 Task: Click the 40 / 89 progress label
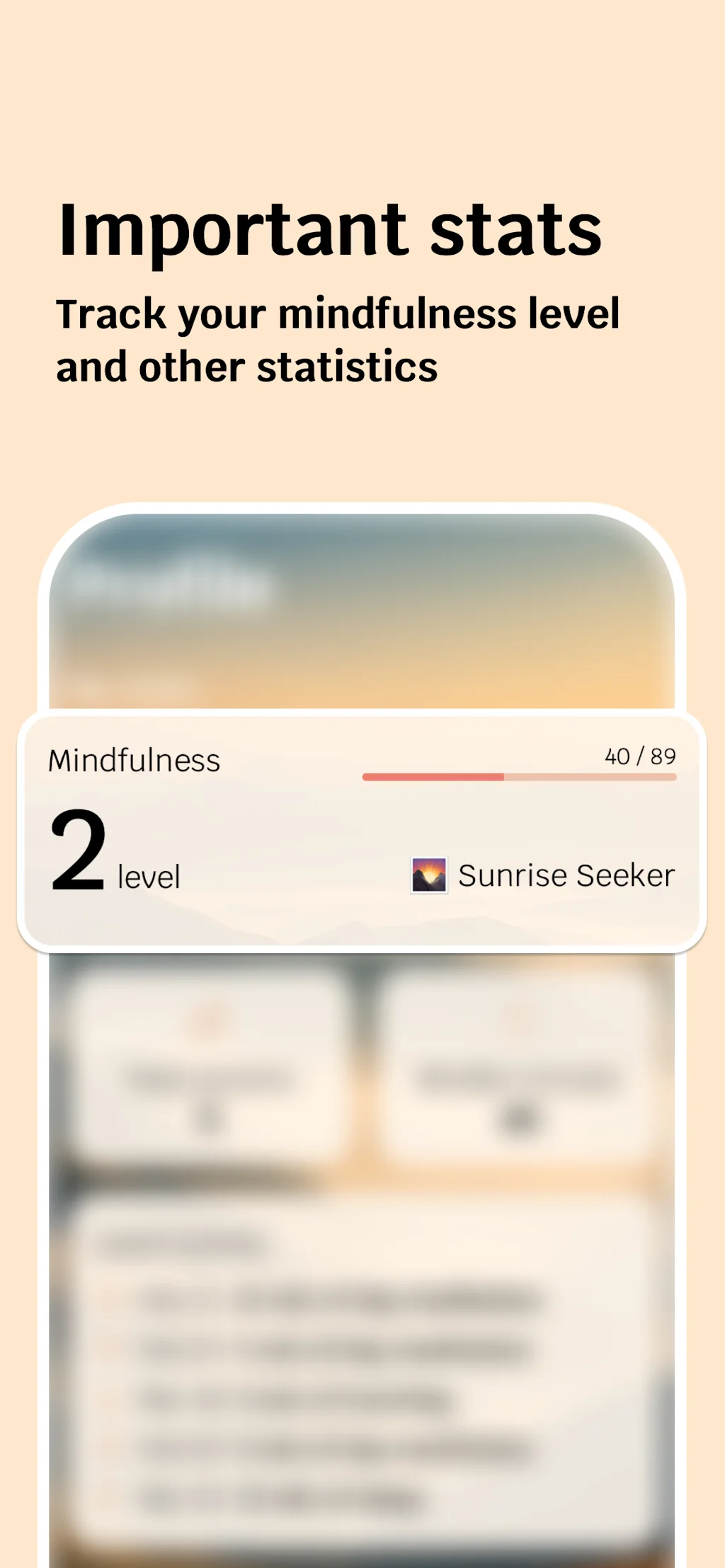point(640,756)
